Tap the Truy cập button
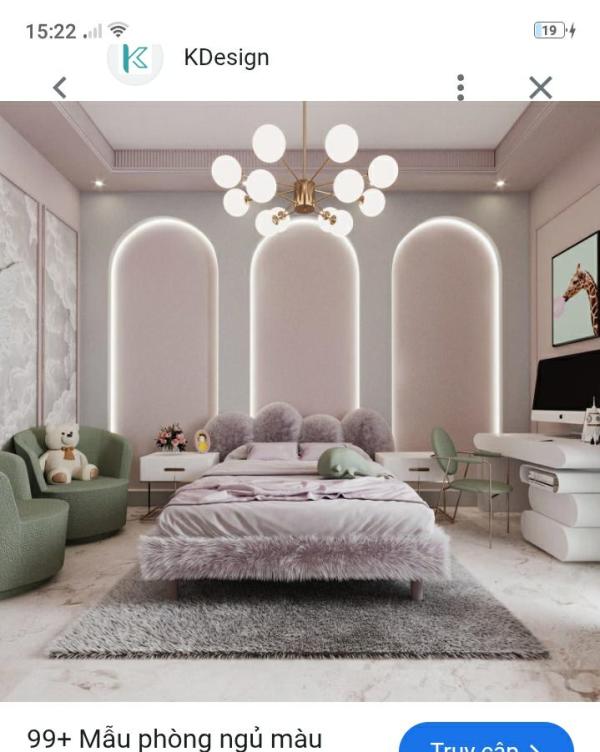The width and height of the screenshot is (600, 752). (x=487, y=742)
